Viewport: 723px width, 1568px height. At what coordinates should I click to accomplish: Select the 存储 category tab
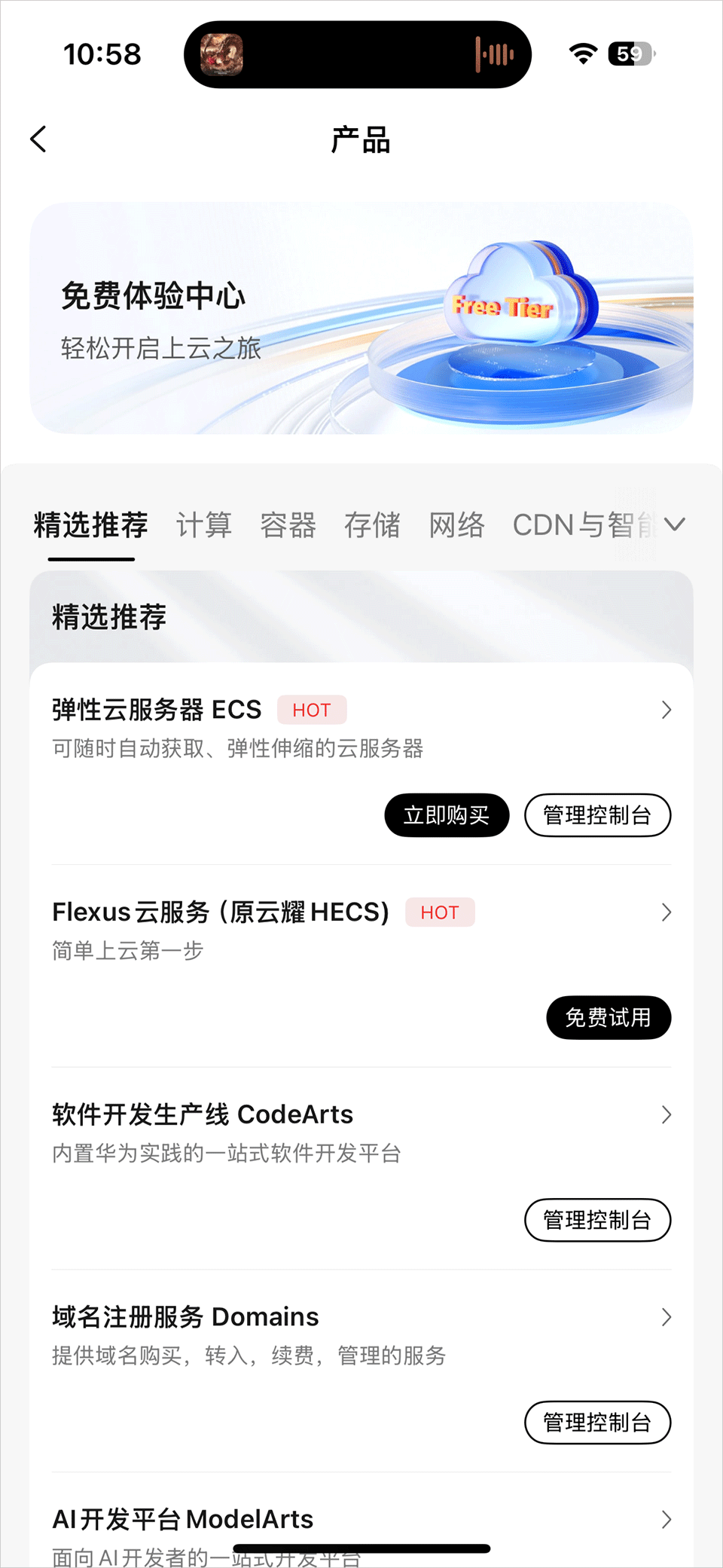372,525
